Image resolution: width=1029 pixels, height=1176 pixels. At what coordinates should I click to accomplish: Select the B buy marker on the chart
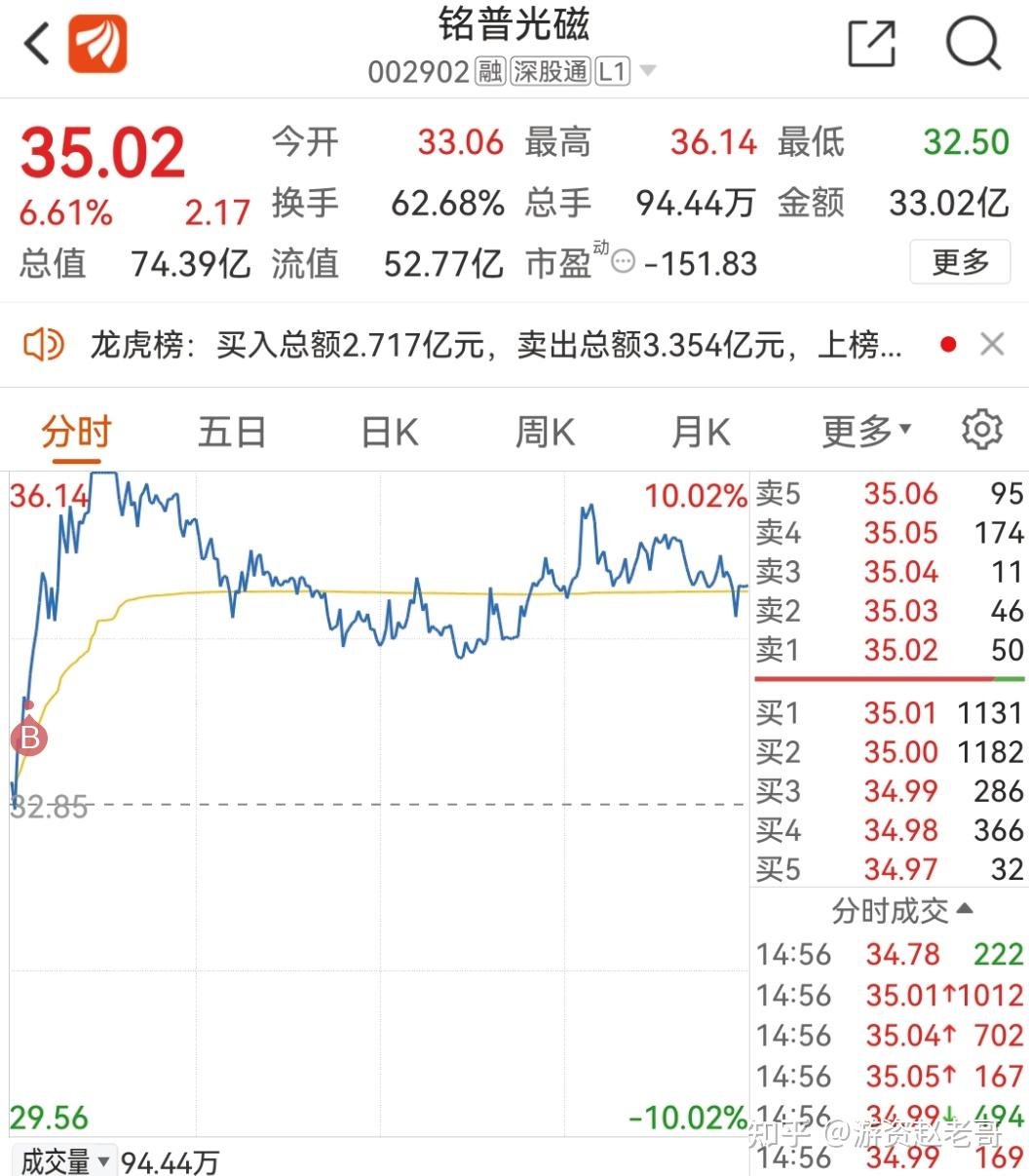pyautogui.click(x=29, y=738)
